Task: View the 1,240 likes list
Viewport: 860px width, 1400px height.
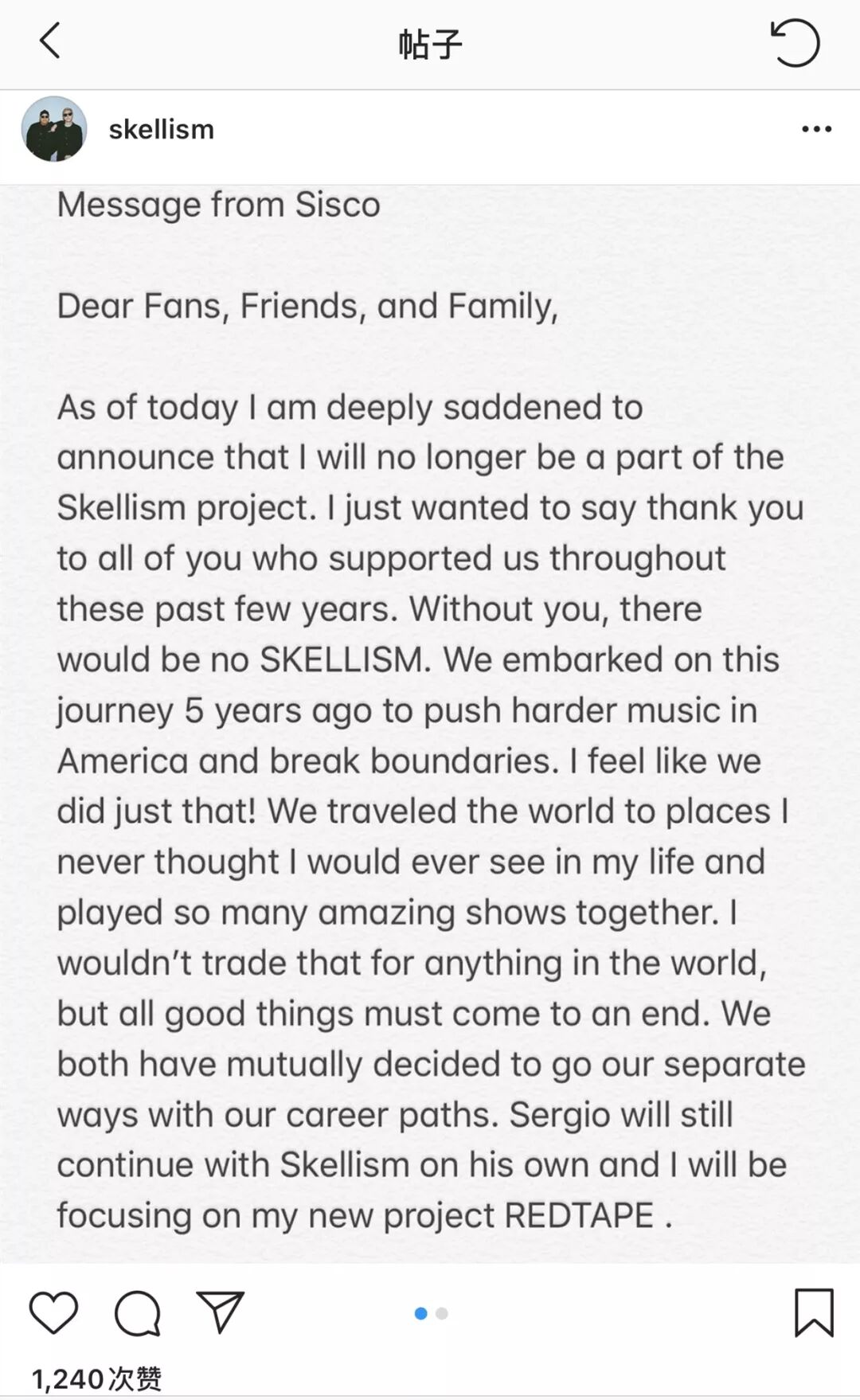Action: 96,1379
